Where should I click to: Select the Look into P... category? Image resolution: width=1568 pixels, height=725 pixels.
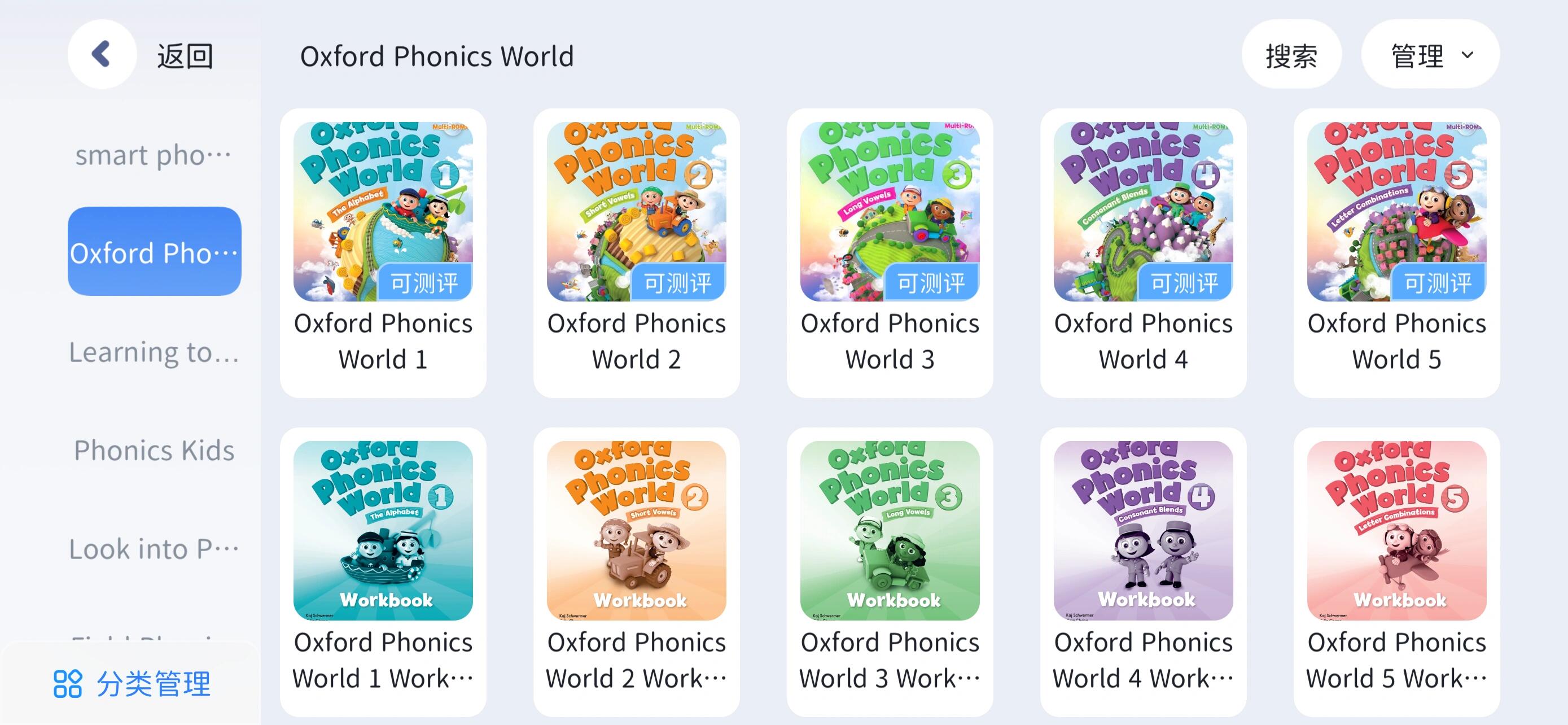coord(154,549)
